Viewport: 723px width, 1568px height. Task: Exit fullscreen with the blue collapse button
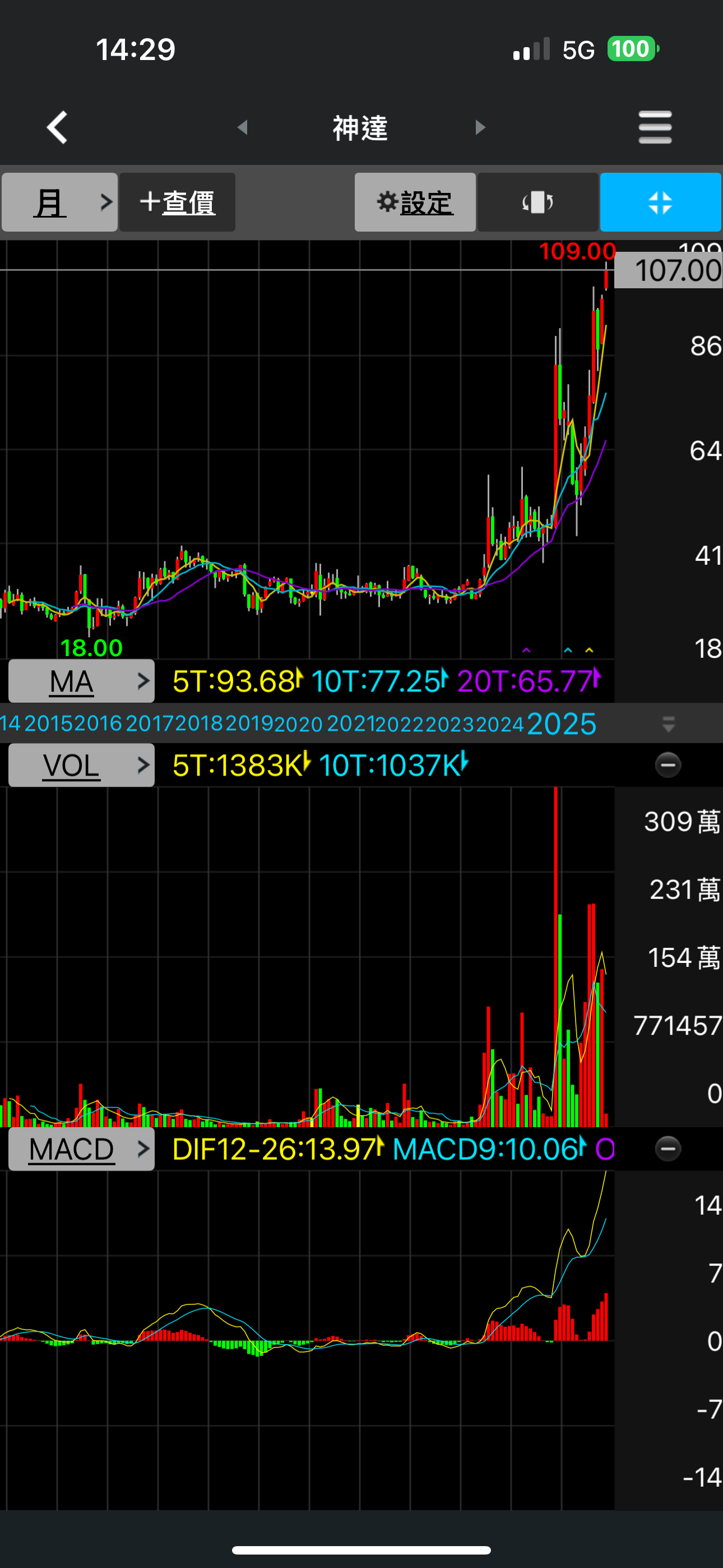pos(660,202)
